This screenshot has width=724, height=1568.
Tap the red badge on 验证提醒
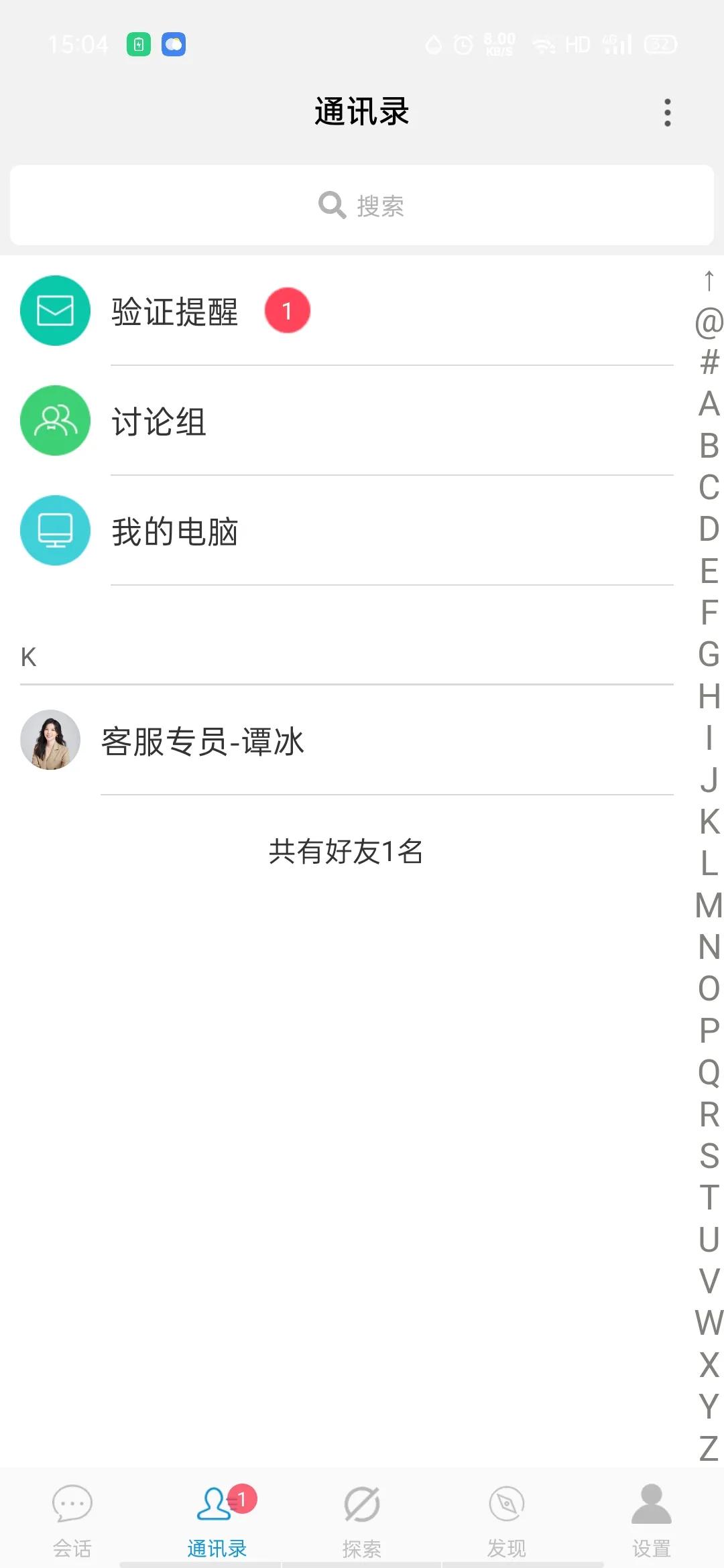(x=287, y=310)
